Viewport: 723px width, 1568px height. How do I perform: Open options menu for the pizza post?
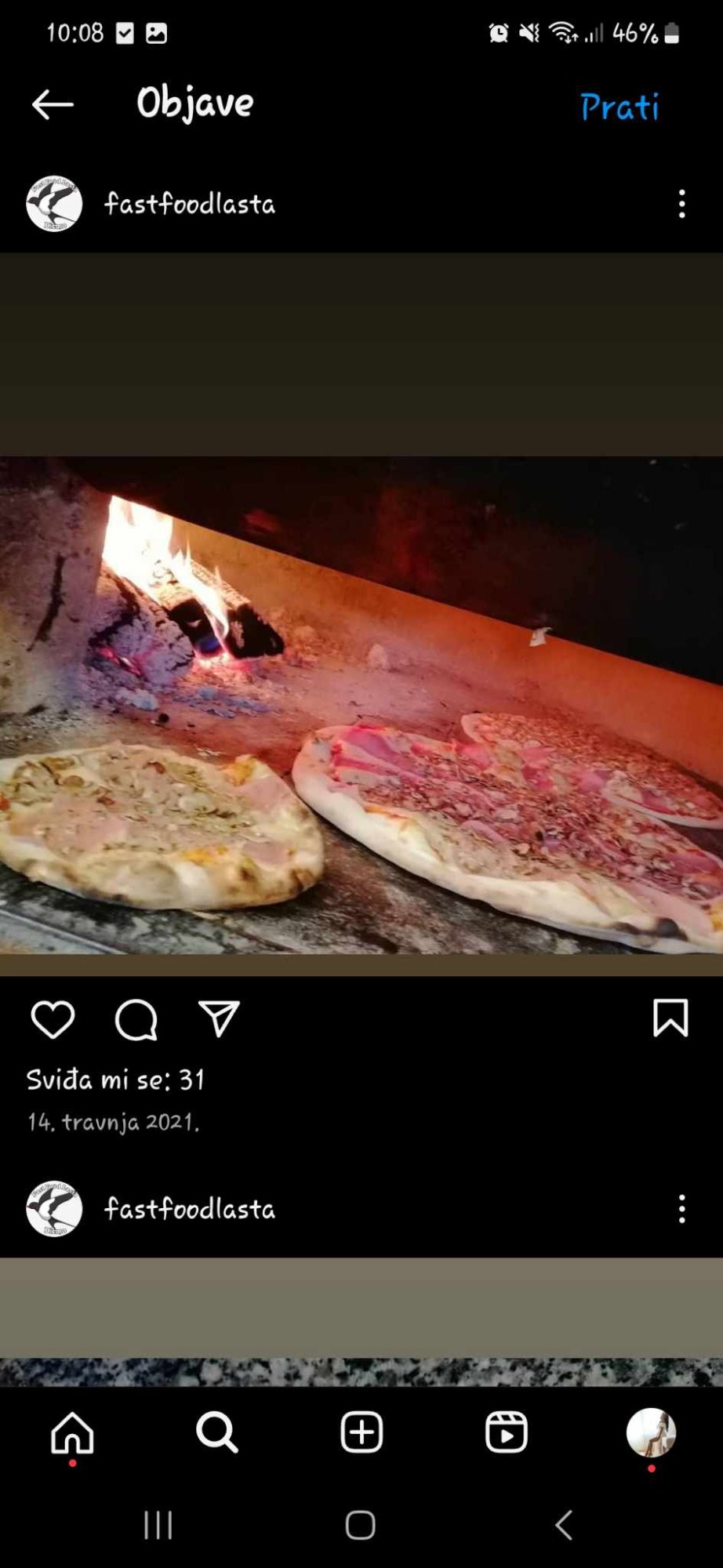coord(681,204)
